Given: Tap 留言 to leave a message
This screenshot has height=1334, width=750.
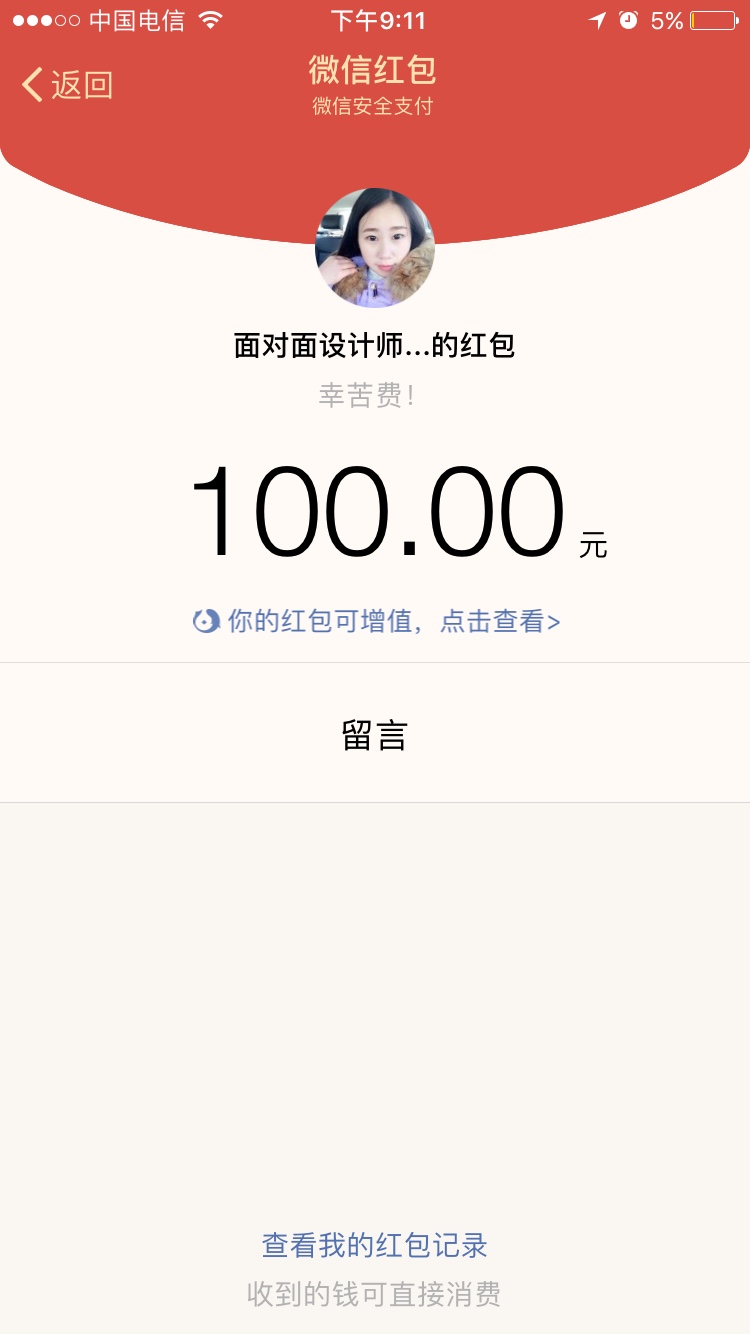Looking at the screenshot, I should pos(375,735).
